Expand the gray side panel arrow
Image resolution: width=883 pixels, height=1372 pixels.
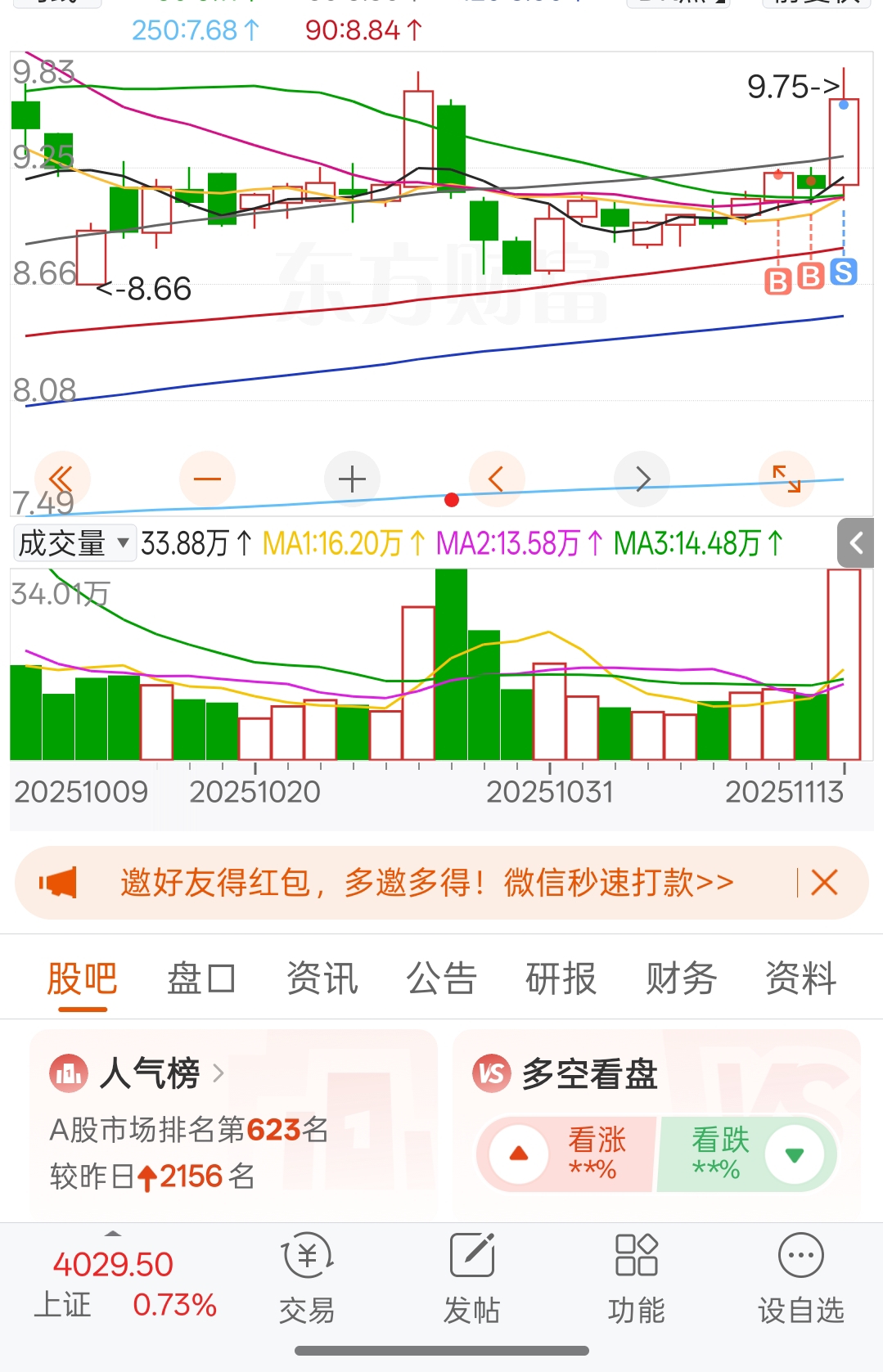pos(857,542)
